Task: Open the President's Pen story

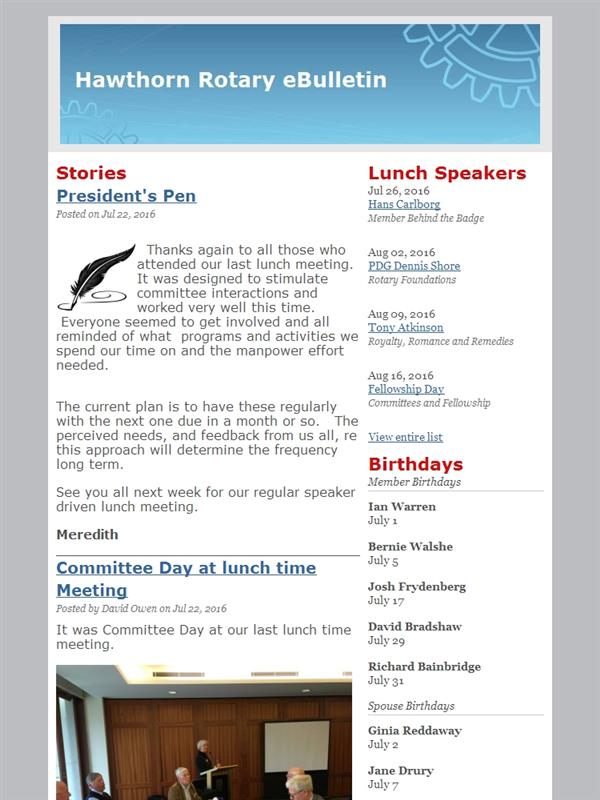Action: (126, 196)
